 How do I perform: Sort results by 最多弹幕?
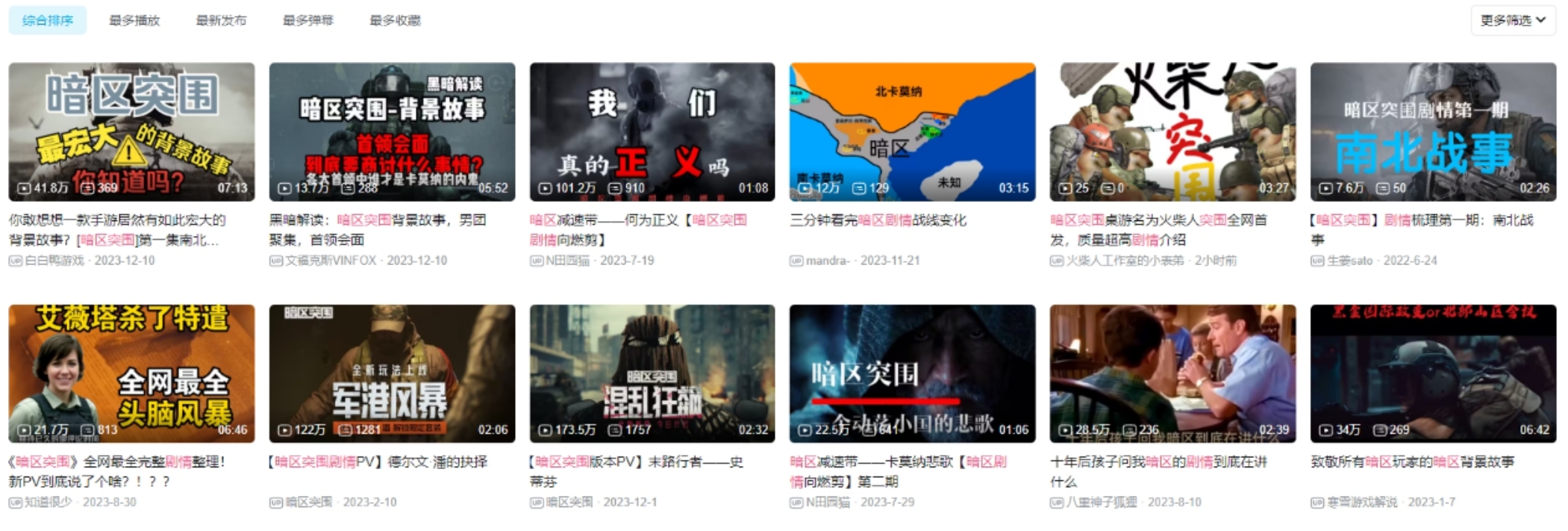coord(307,20)
